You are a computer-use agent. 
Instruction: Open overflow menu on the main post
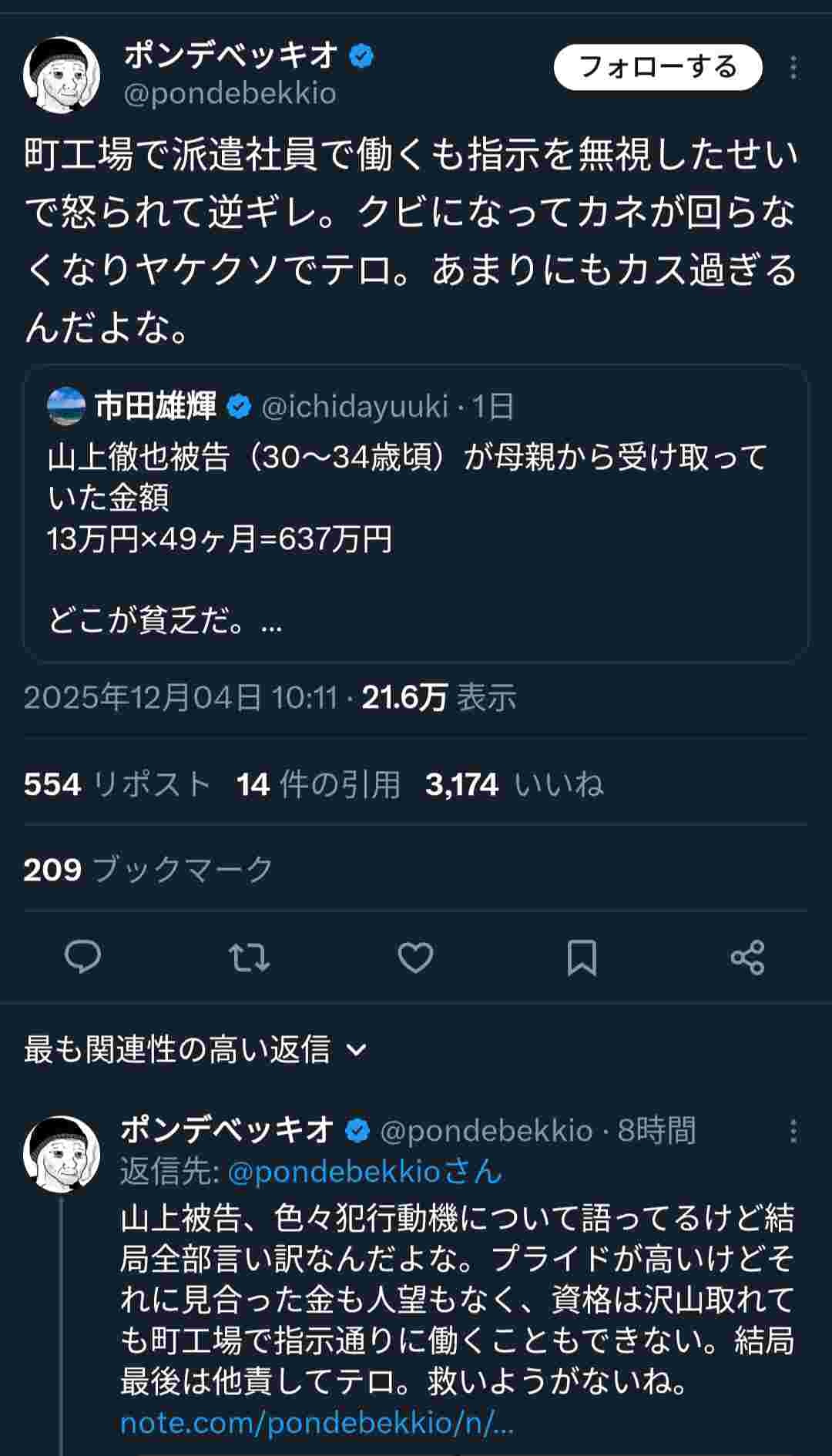tap(793, 68)
